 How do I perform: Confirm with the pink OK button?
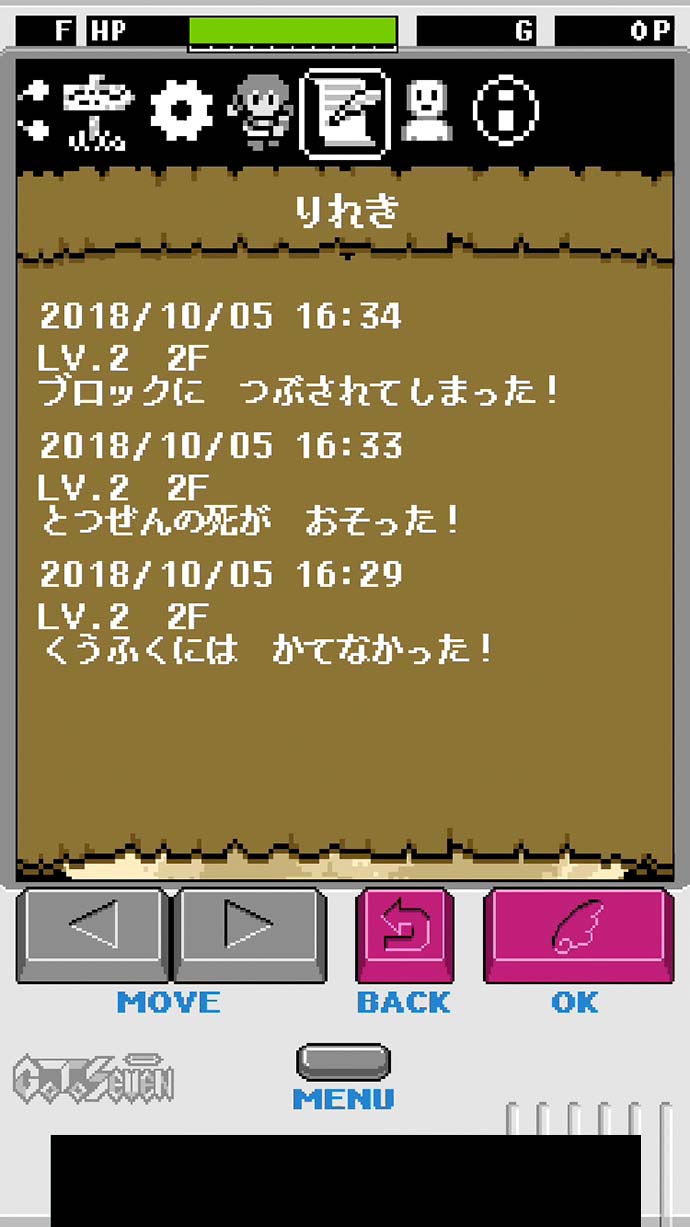click(578, 932)
